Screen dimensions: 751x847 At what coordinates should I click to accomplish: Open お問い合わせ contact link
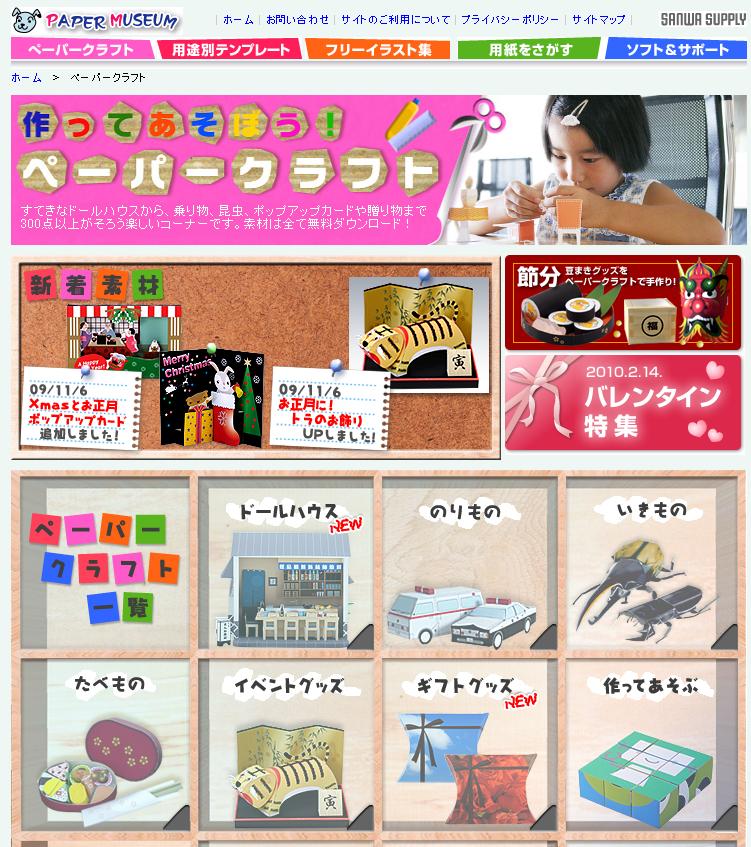[297, 19]
